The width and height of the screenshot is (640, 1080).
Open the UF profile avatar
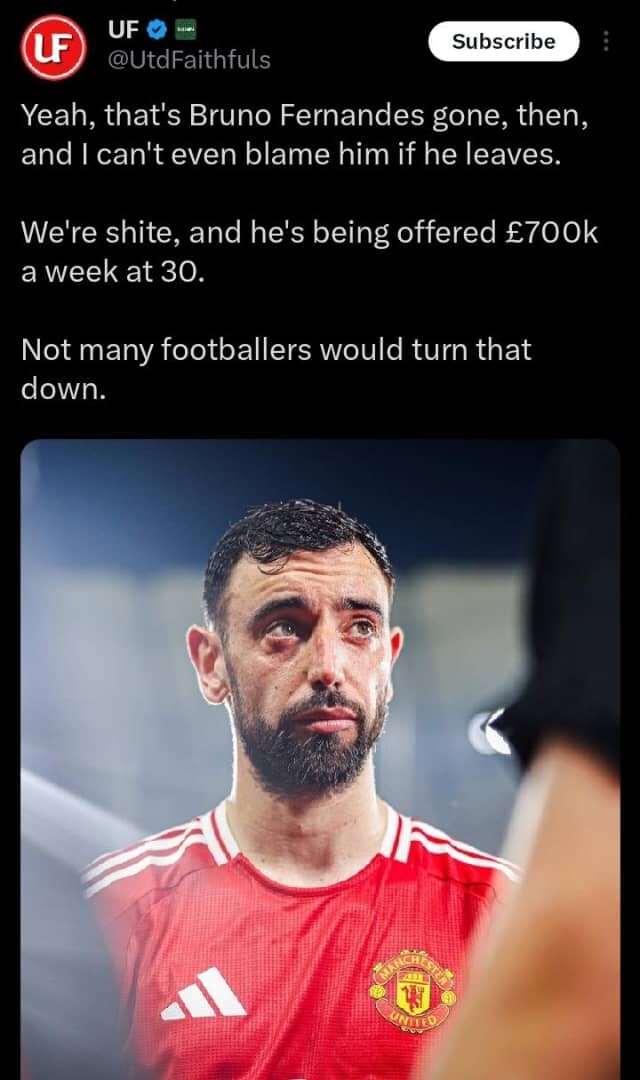pyautogui.click(x=53, y=47)
